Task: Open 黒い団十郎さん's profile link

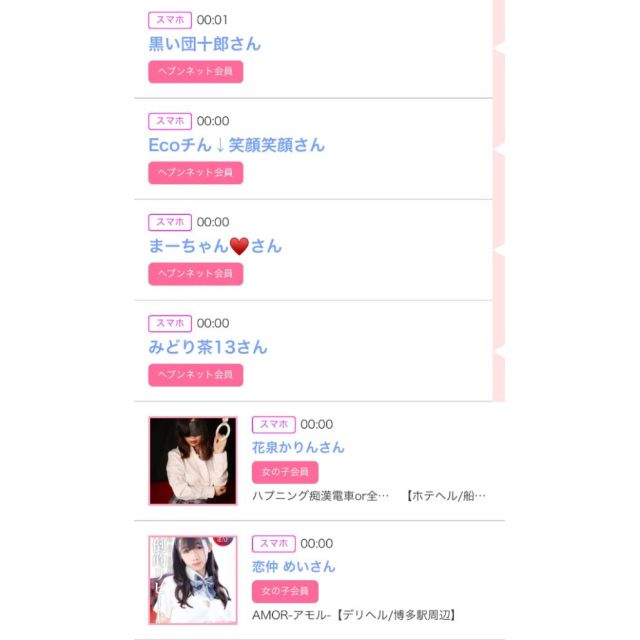Action: click(x=204, y=44)
